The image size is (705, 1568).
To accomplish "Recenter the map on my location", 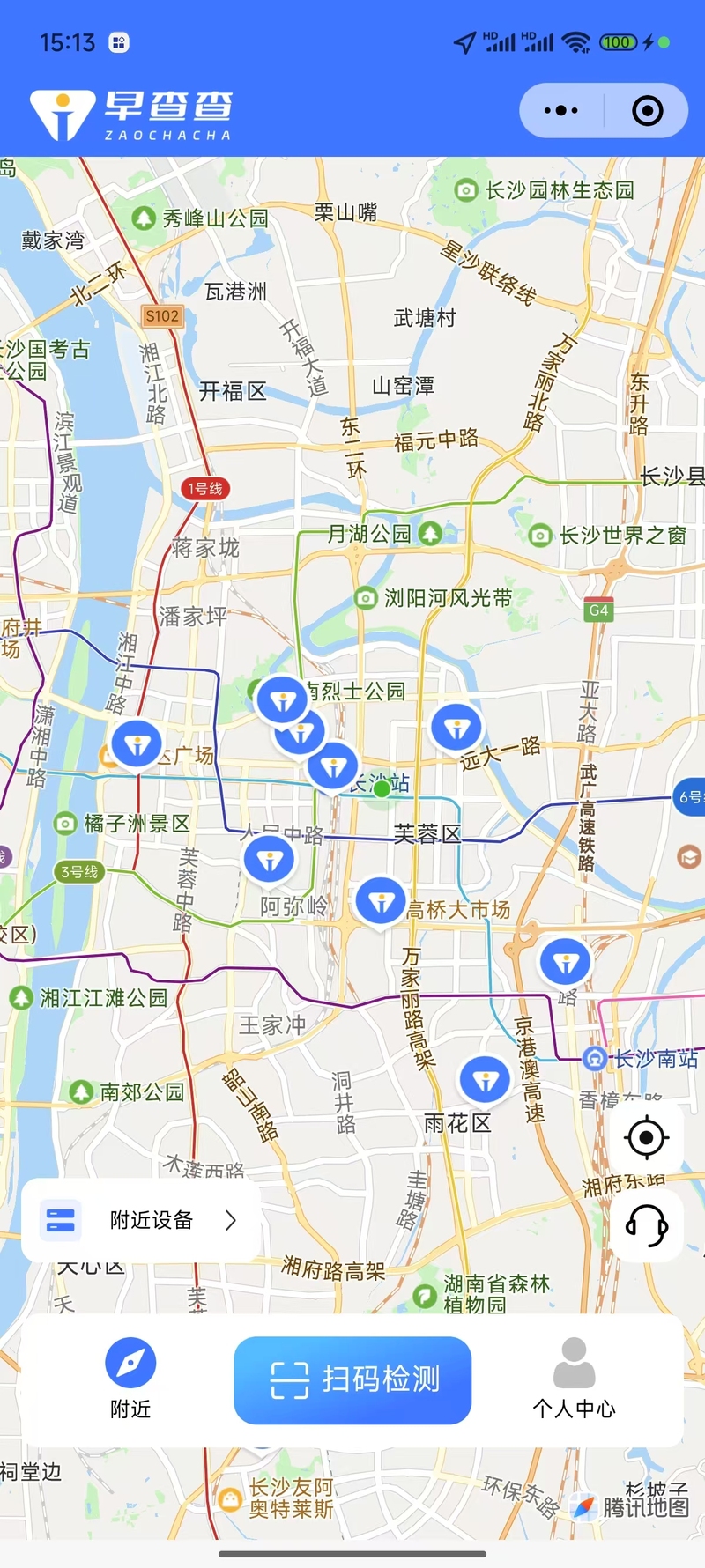I will click(646, 1137).
